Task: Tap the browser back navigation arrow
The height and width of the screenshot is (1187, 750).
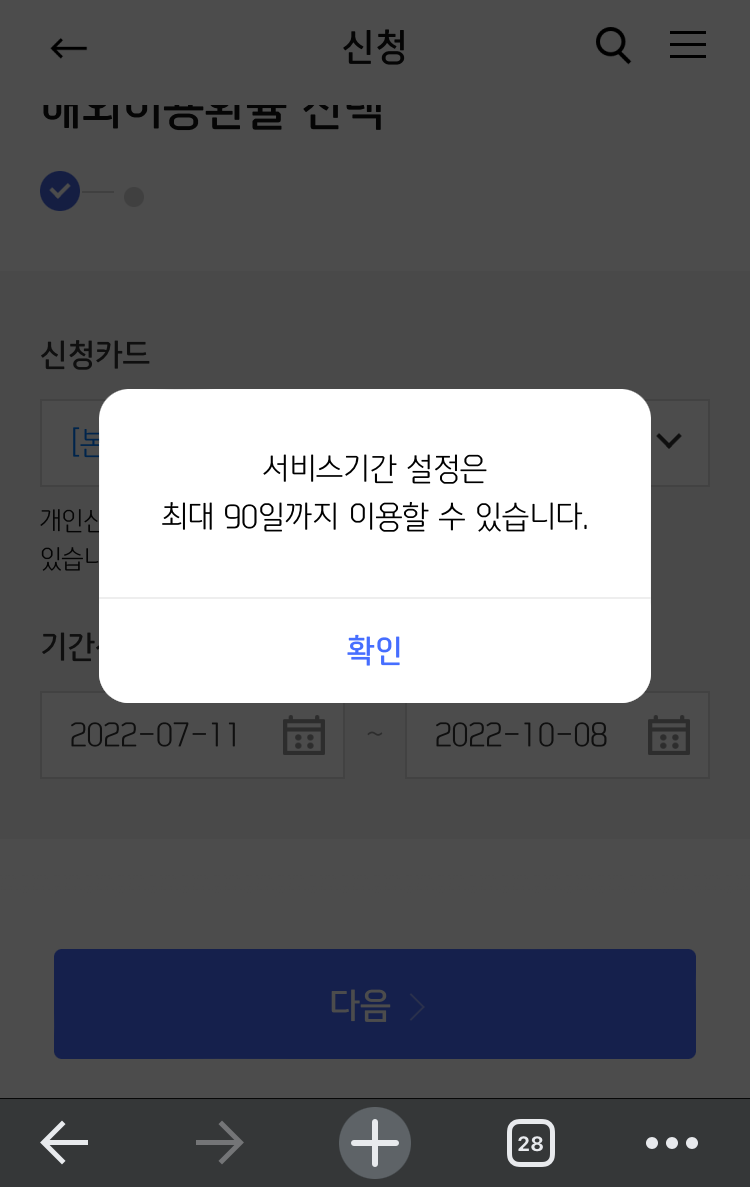Action: click(x=62, y=1142)
